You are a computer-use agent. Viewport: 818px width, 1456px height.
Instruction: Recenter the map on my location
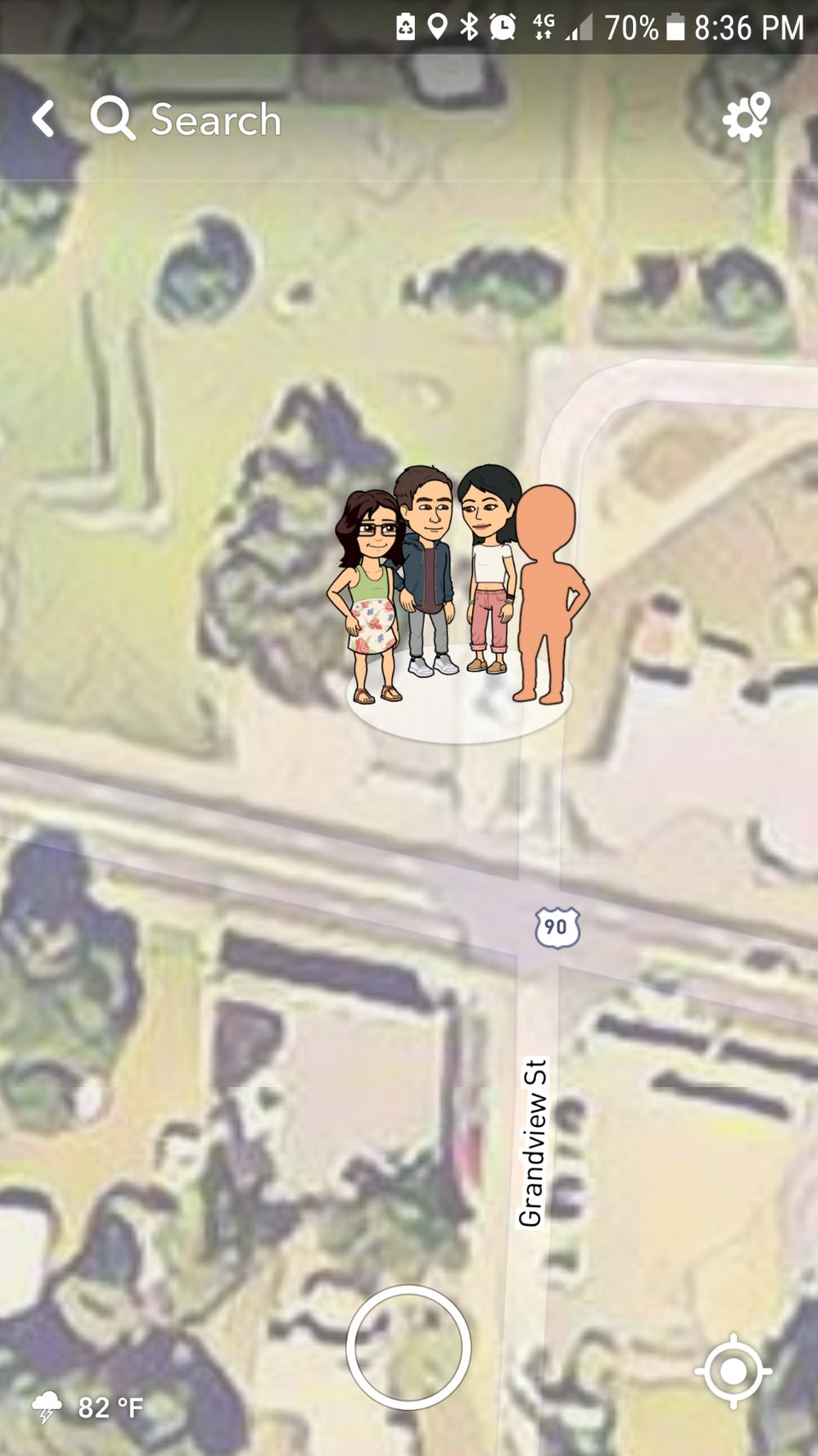733,1372
